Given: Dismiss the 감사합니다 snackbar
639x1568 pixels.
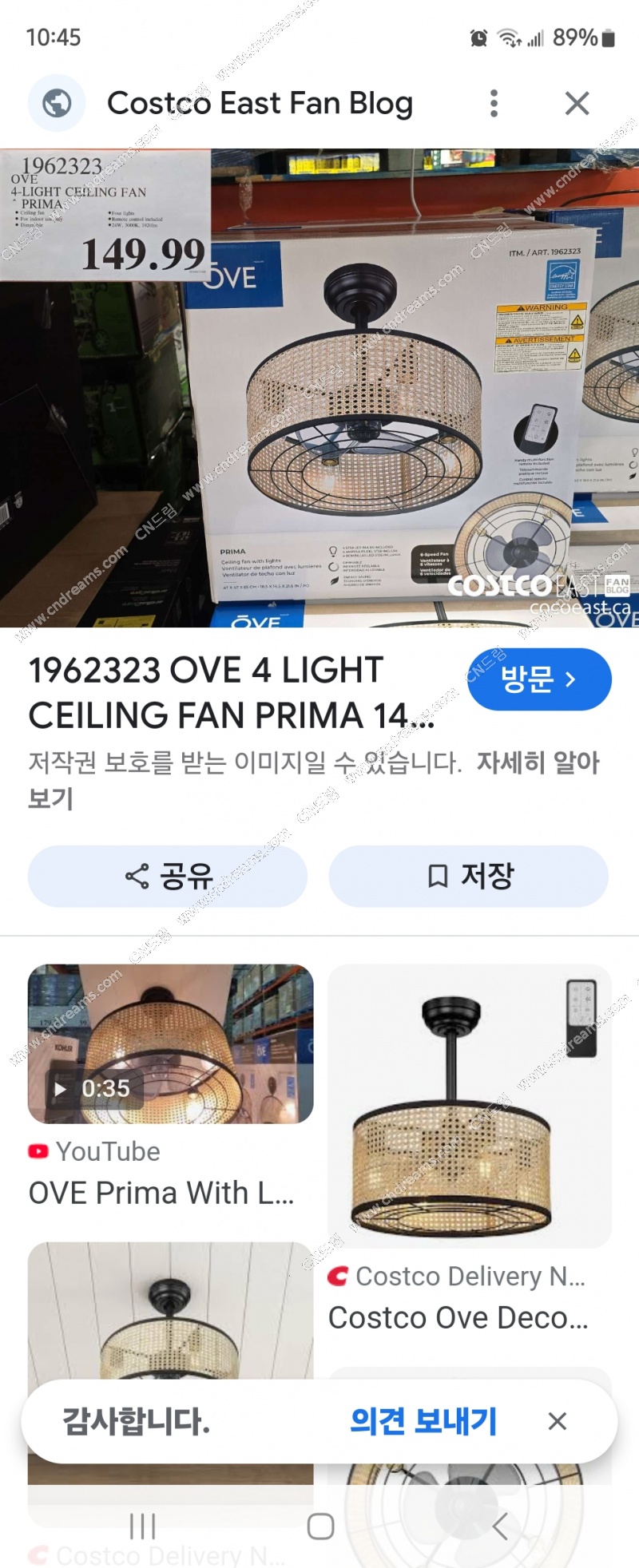Looking at the screenshot, I should [x=558, y=1421].
